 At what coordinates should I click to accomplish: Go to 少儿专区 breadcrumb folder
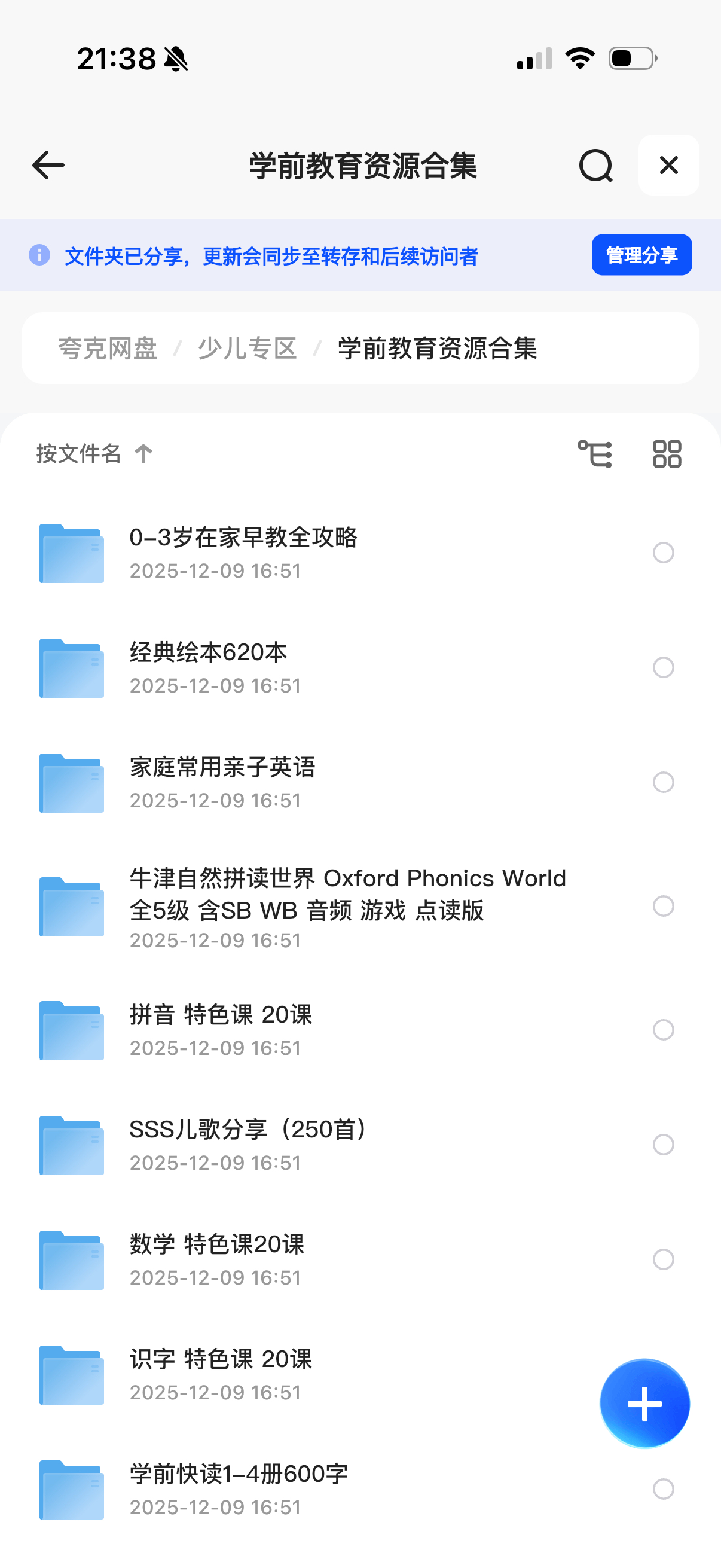(x=247, y=349)
